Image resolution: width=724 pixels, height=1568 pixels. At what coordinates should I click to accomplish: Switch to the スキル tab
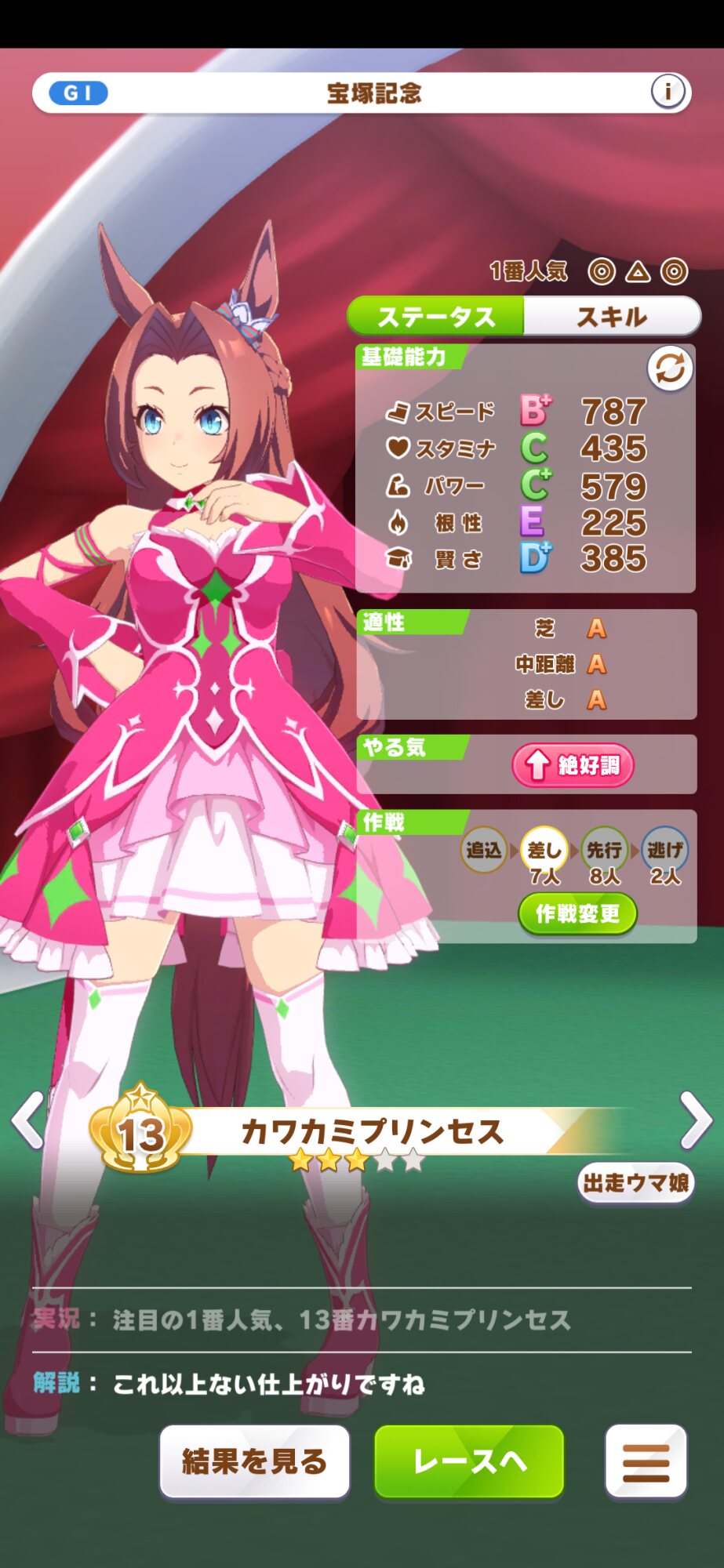tap(612, 317)
